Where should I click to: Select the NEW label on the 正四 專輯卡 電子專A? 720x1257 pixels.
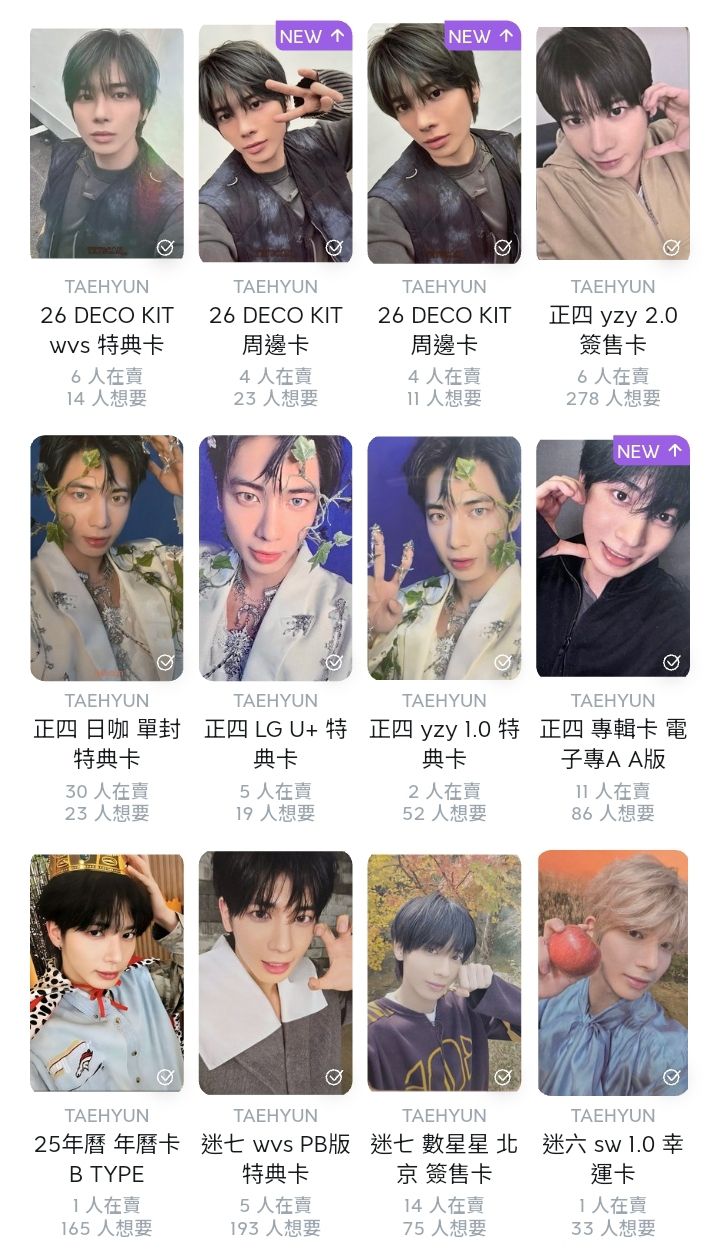(x=649, y=451)
